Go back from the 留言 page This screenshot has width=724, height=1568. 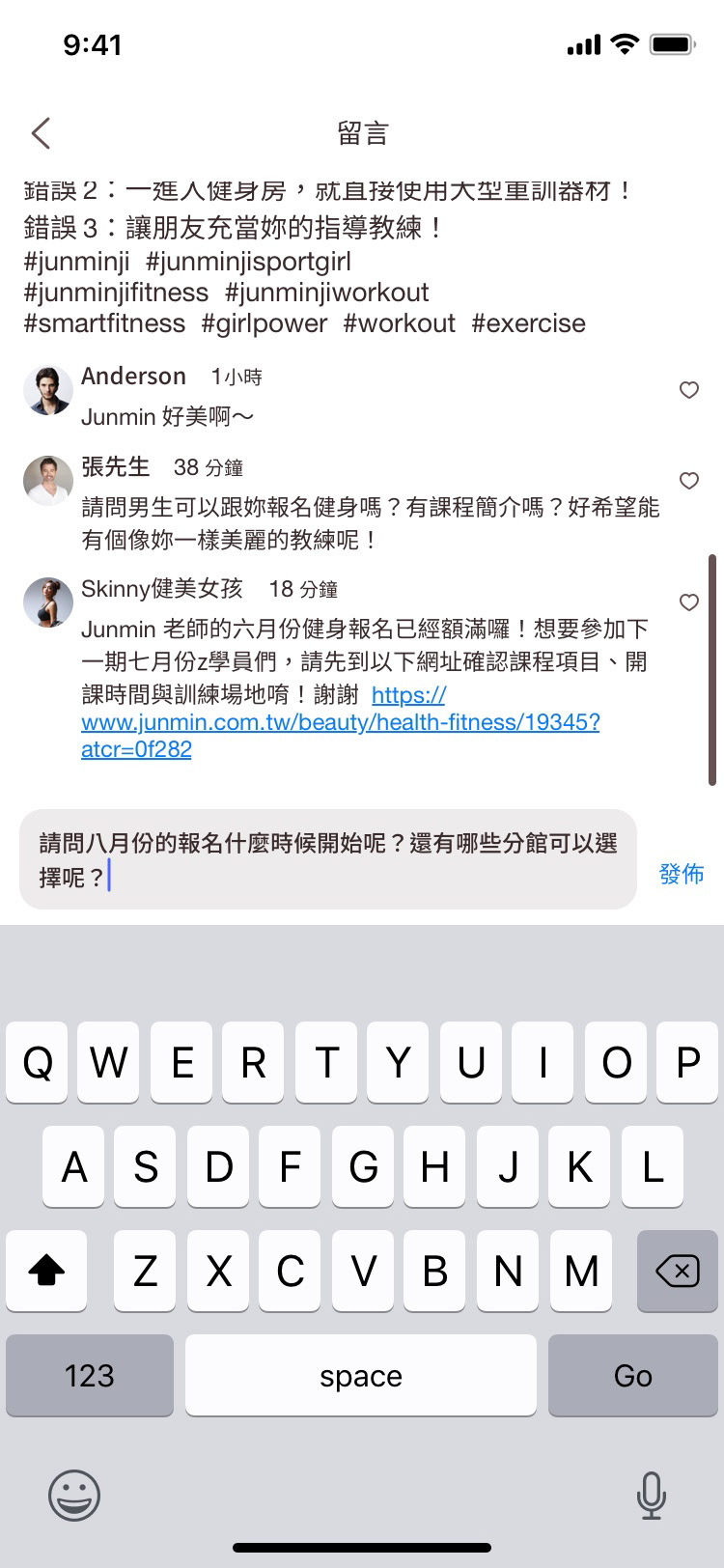coord(41,133)
